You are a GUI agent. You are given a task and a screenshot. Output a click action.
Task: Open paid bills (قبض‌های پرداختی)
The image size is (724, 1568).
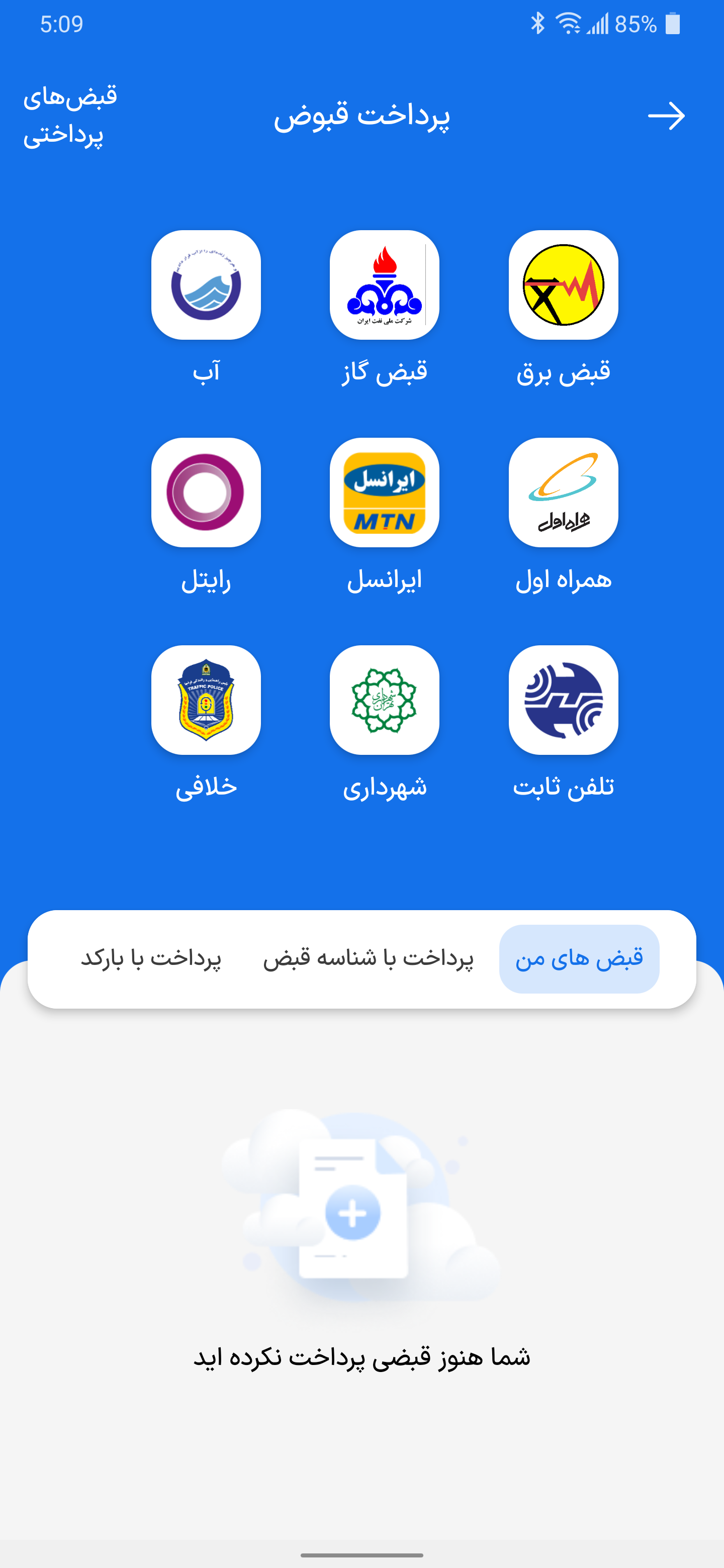(69, 116)
